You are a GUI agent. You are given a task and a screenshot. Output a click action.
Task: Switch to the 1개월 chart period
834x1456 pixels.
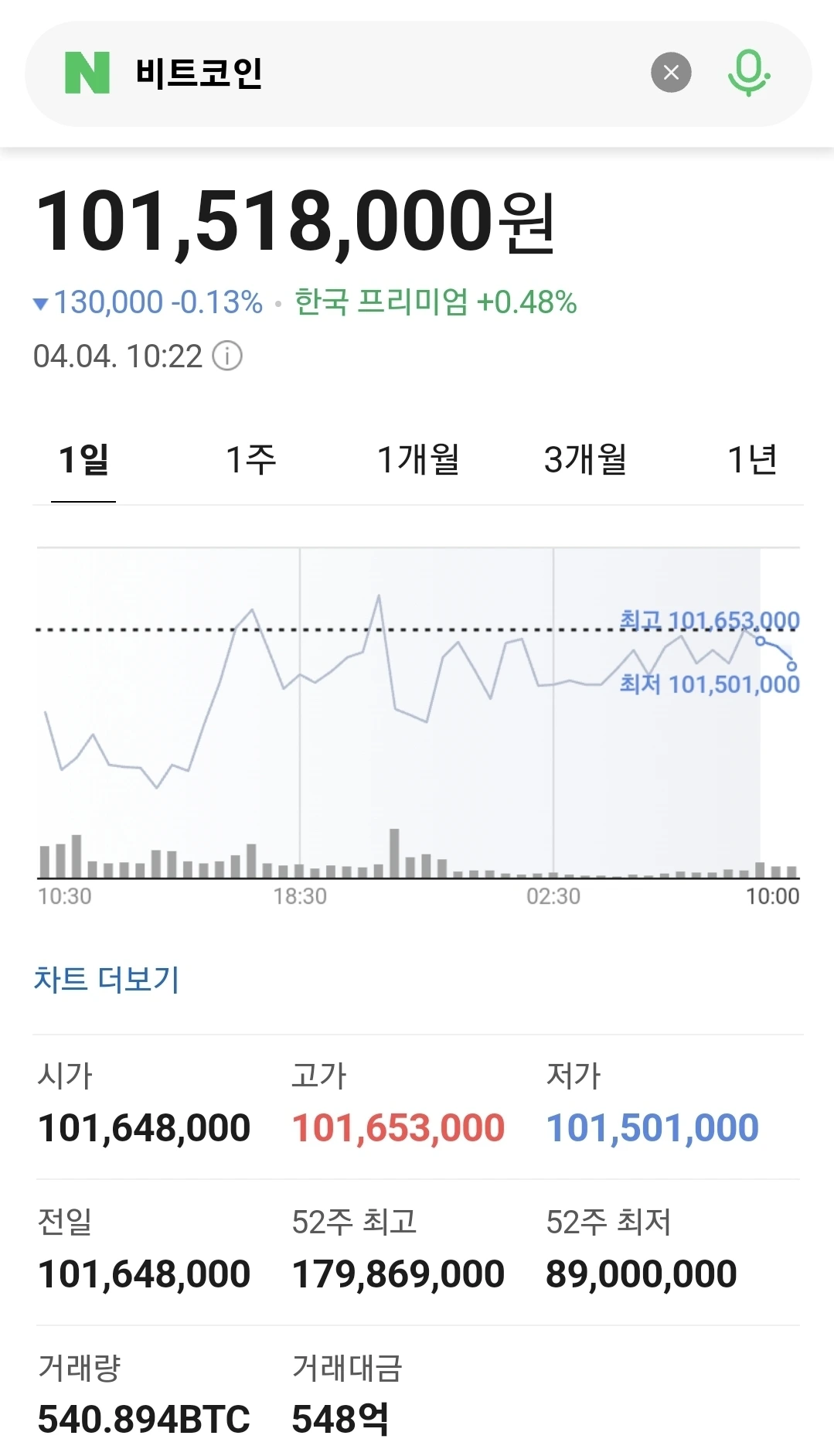tap(418, 459)
